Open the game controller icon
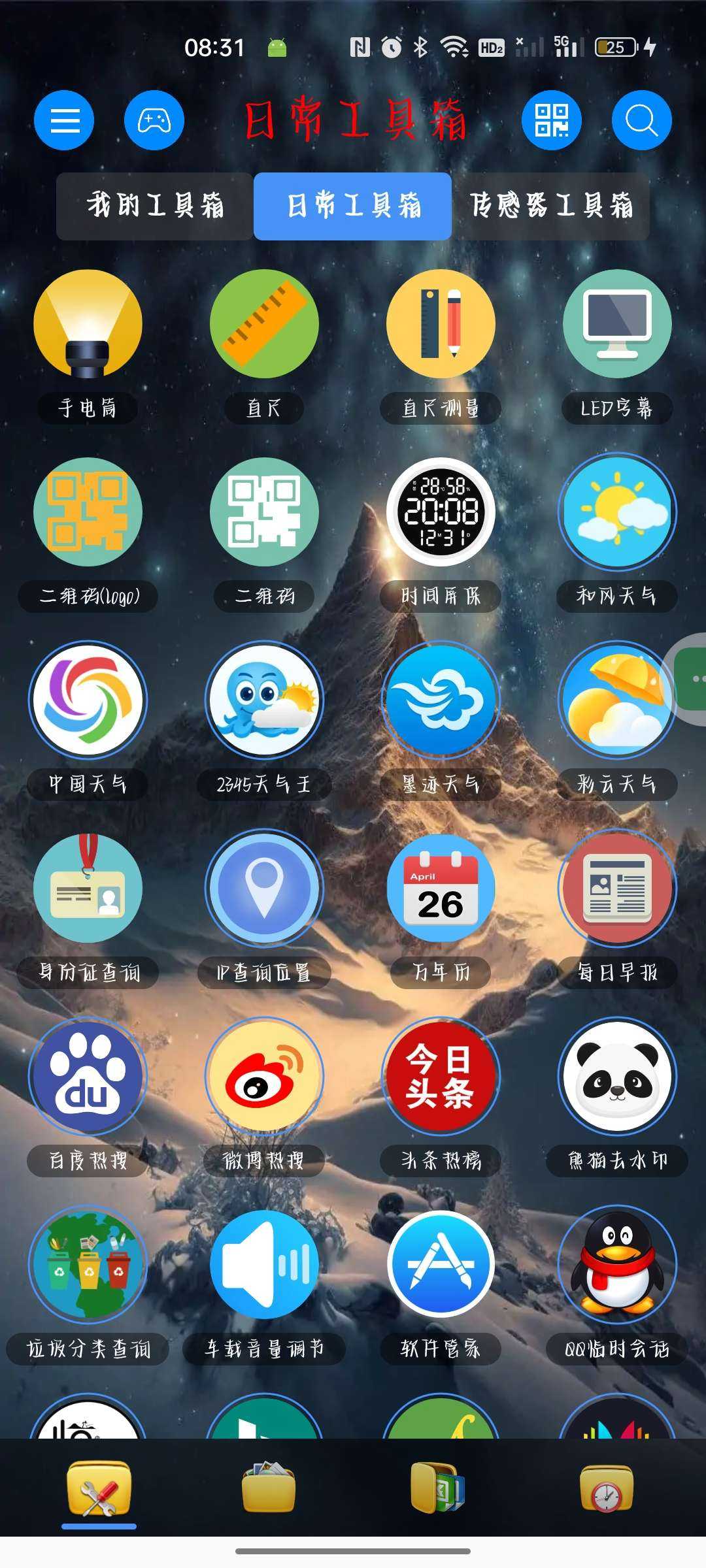 click(x=154, y=121)
